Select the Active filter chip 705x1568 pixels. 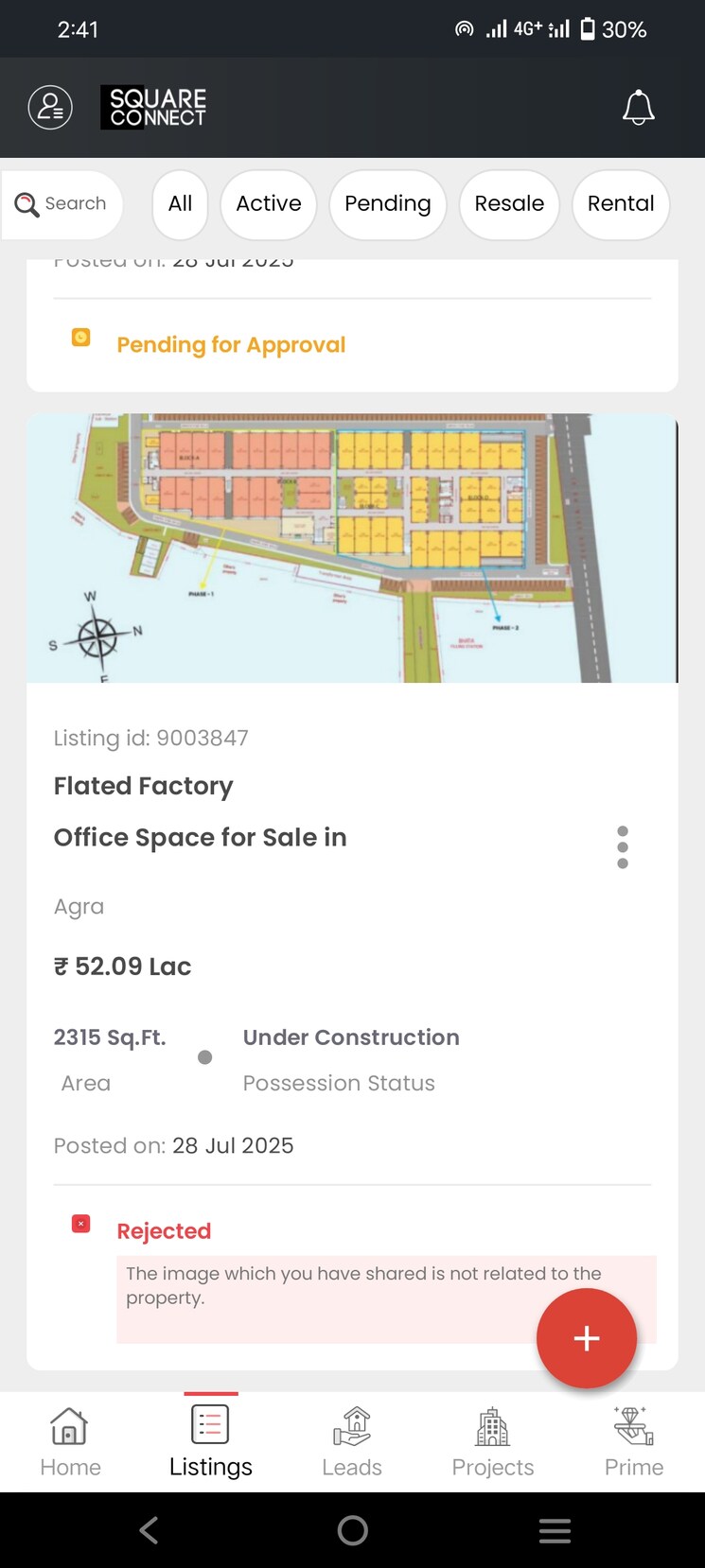coord(268,204)
